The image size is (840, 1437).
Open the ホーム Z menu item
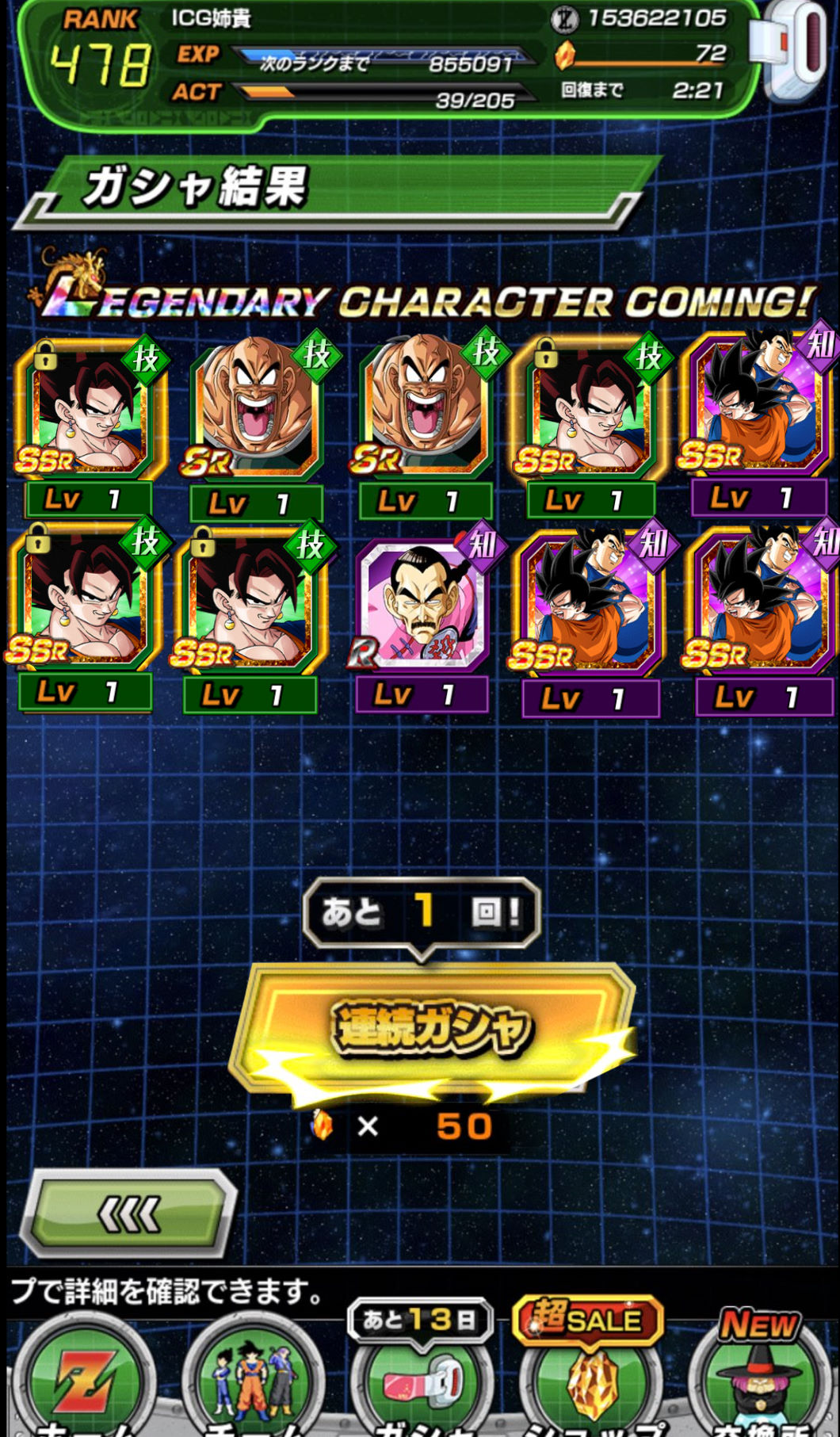pos(82,1381)
